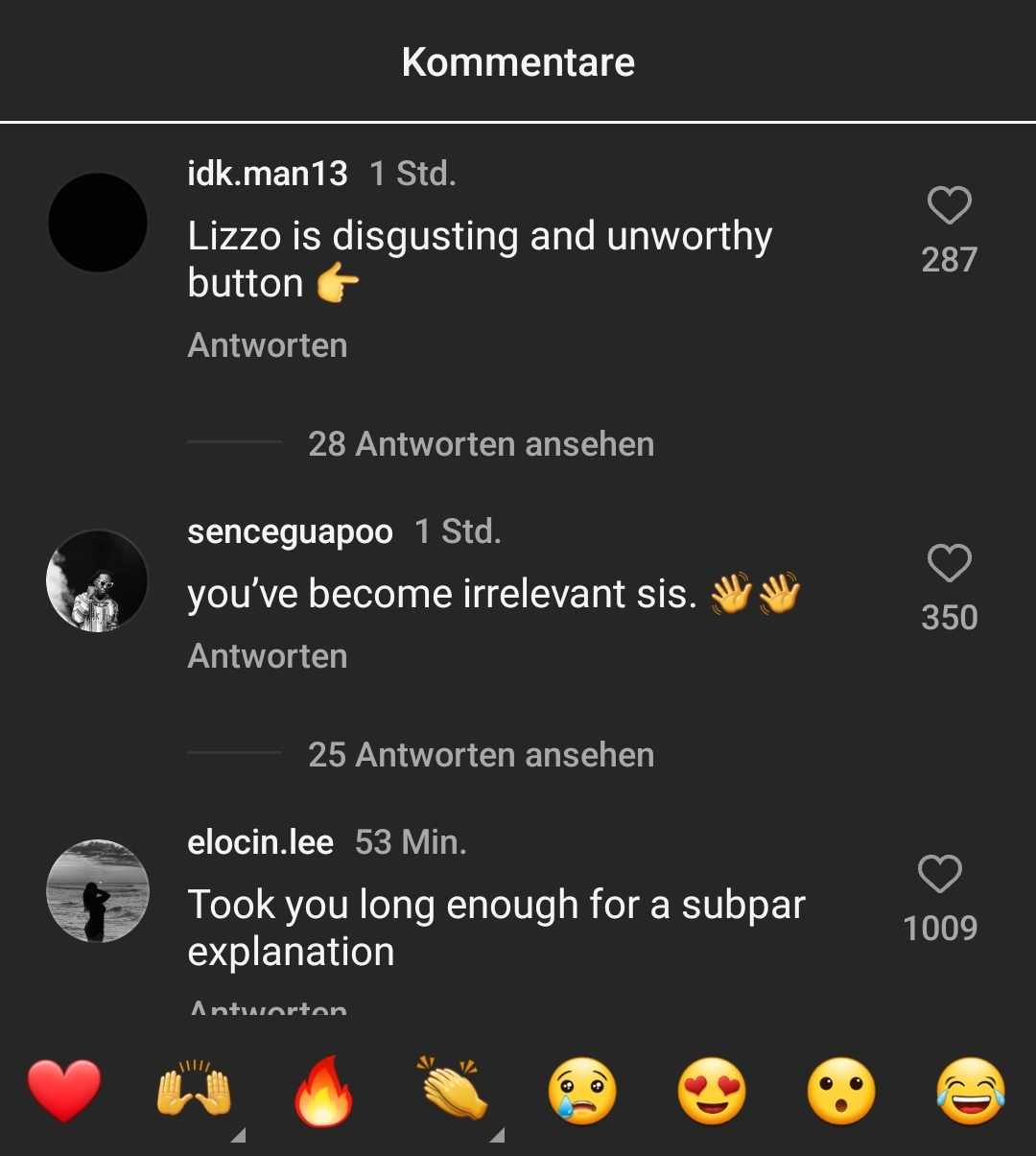This screenshot has width=1036, height=1156.
Task: Like idk.man13's comment
Action: pos(949,206)
